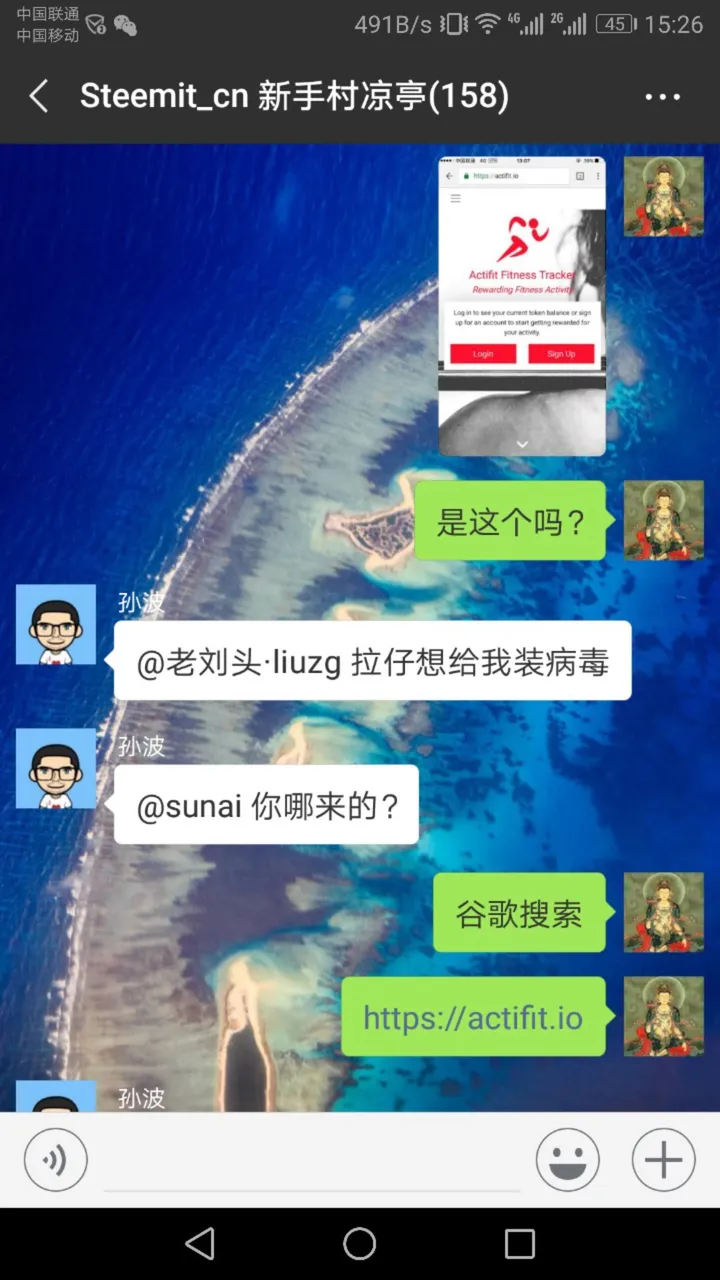Open the plus attachment menu
720x1280 pixels.
663,1160
